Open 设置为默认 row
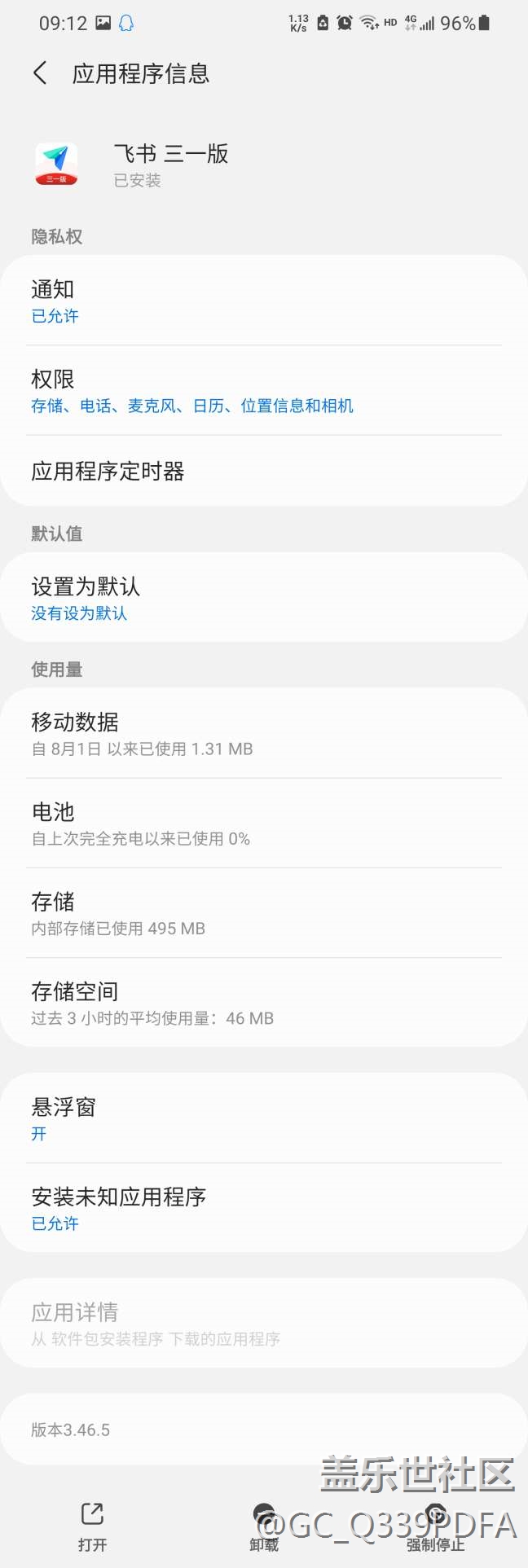Image resolution: width=528 pixels, height=1568 pixels. pyautogui.click(x=264, y=597)
